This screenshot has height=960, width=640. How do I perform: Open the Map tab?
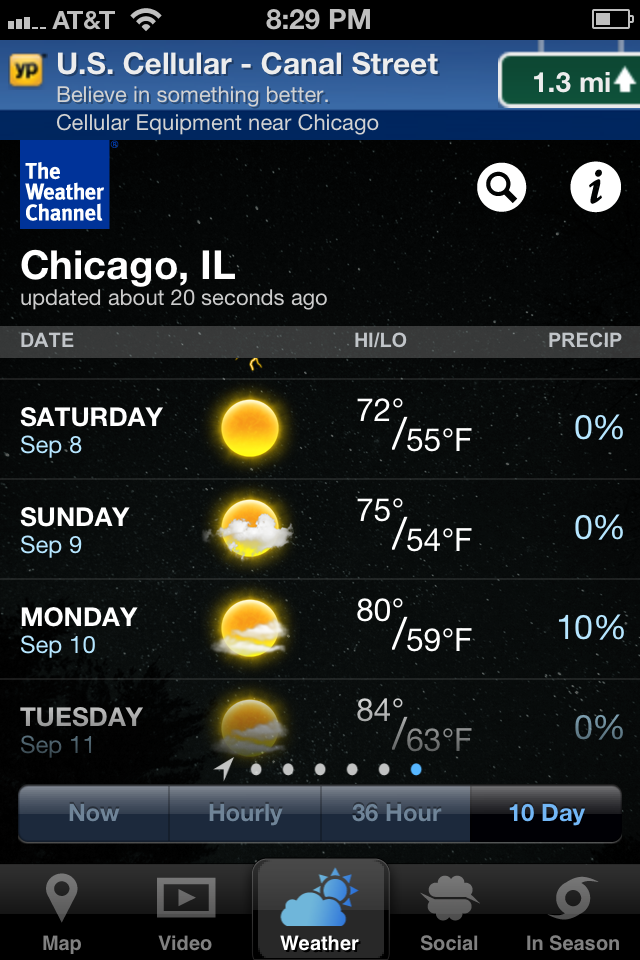[x=62, y=914]
